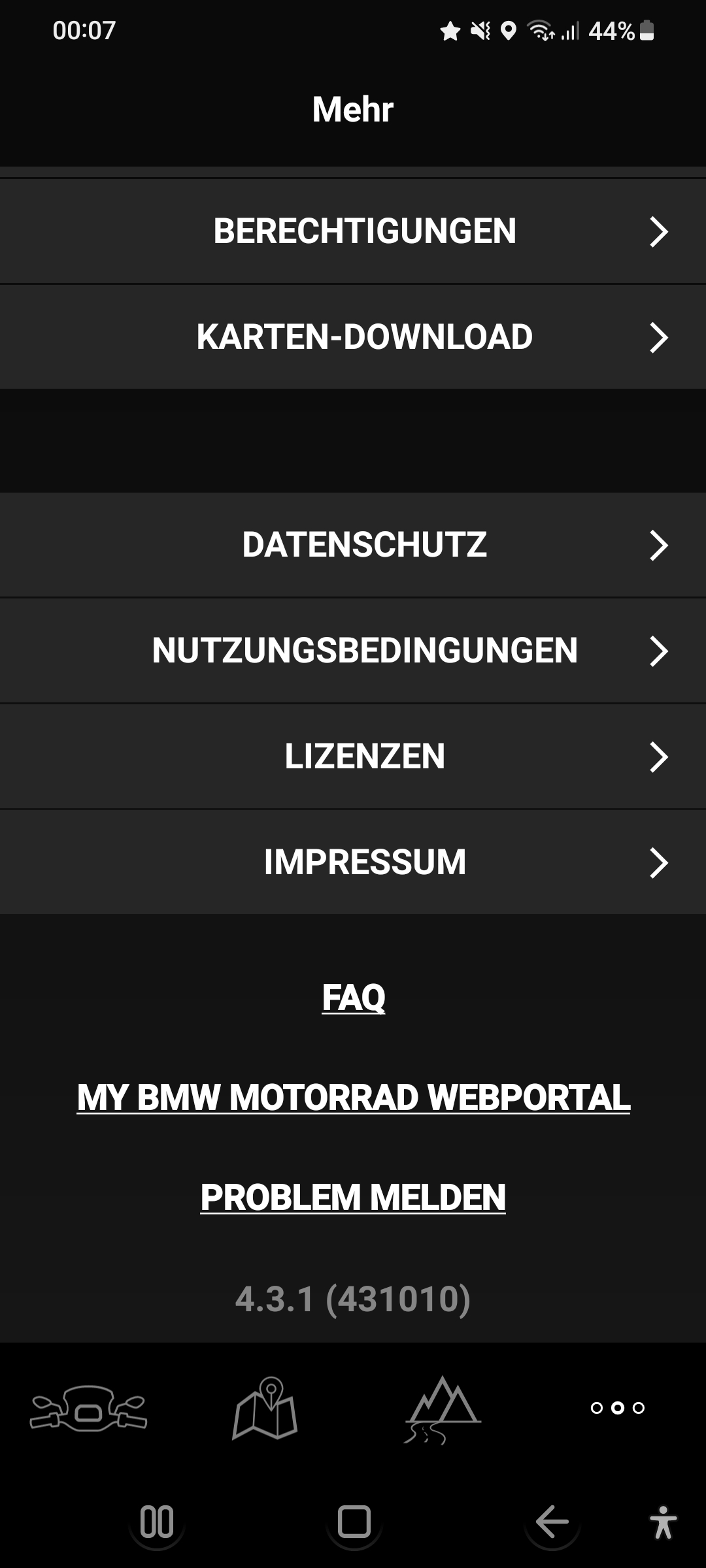Switch to the map navigation tab
Viewport: 706px width, 1568px height.
coord(265,1408)
